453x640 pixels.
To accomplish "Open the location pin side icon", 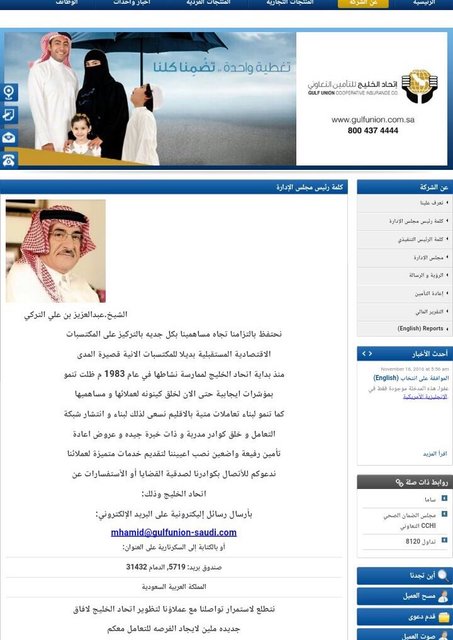I will [9, 93].
